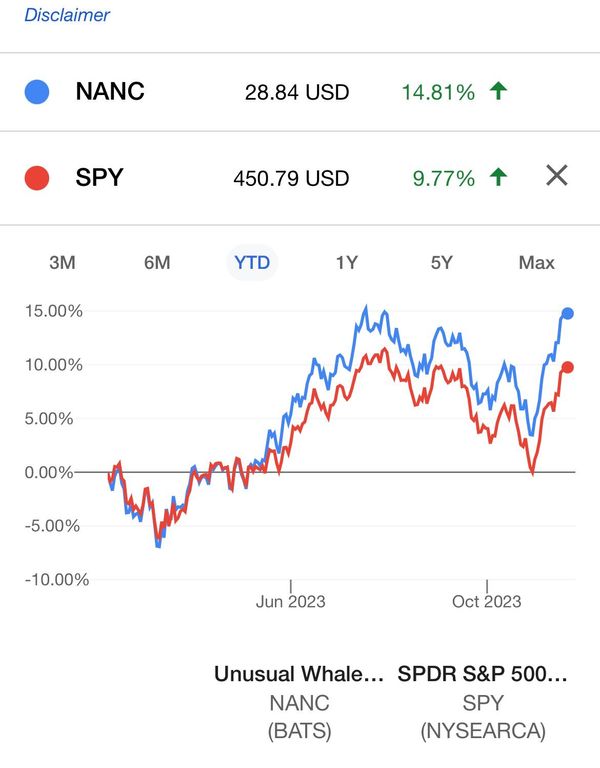Image resolution: width=600 pixels, height=768 pixels.
Task: Select the 6M time range
Action: (157, 263)
